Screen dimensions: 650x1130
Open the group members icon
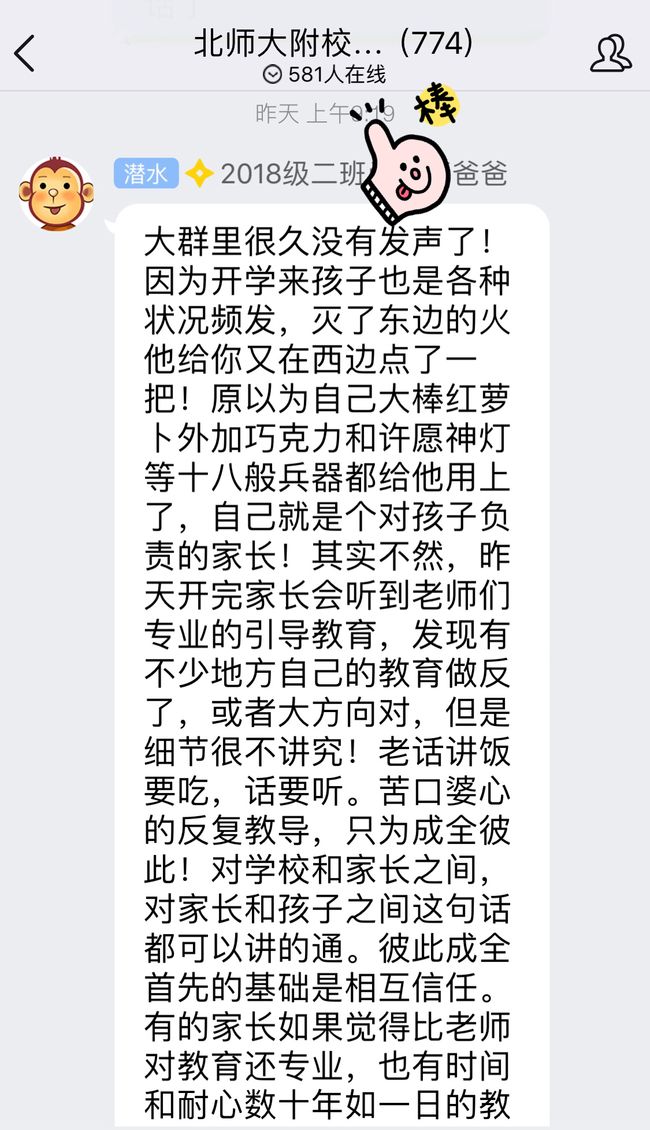click(x=610, y=53)
